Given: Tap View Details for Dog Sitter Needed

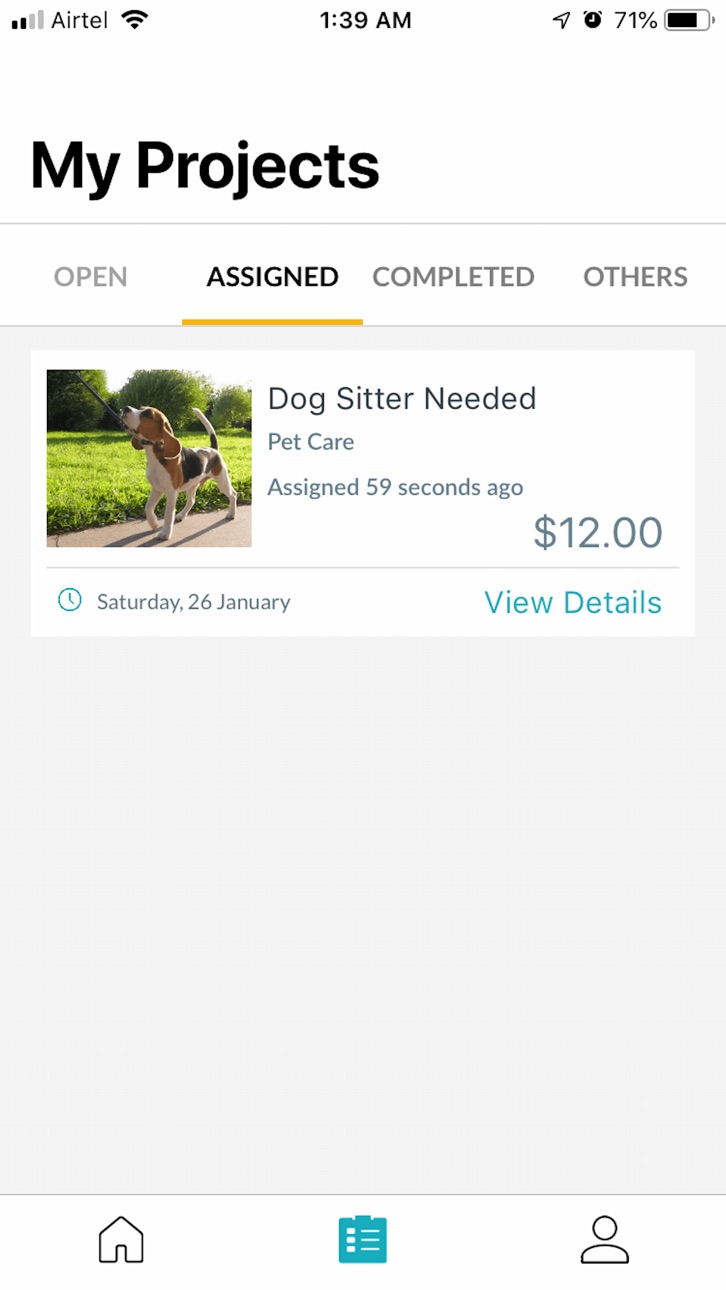Looking at the screenshot, I should [573, 602].
